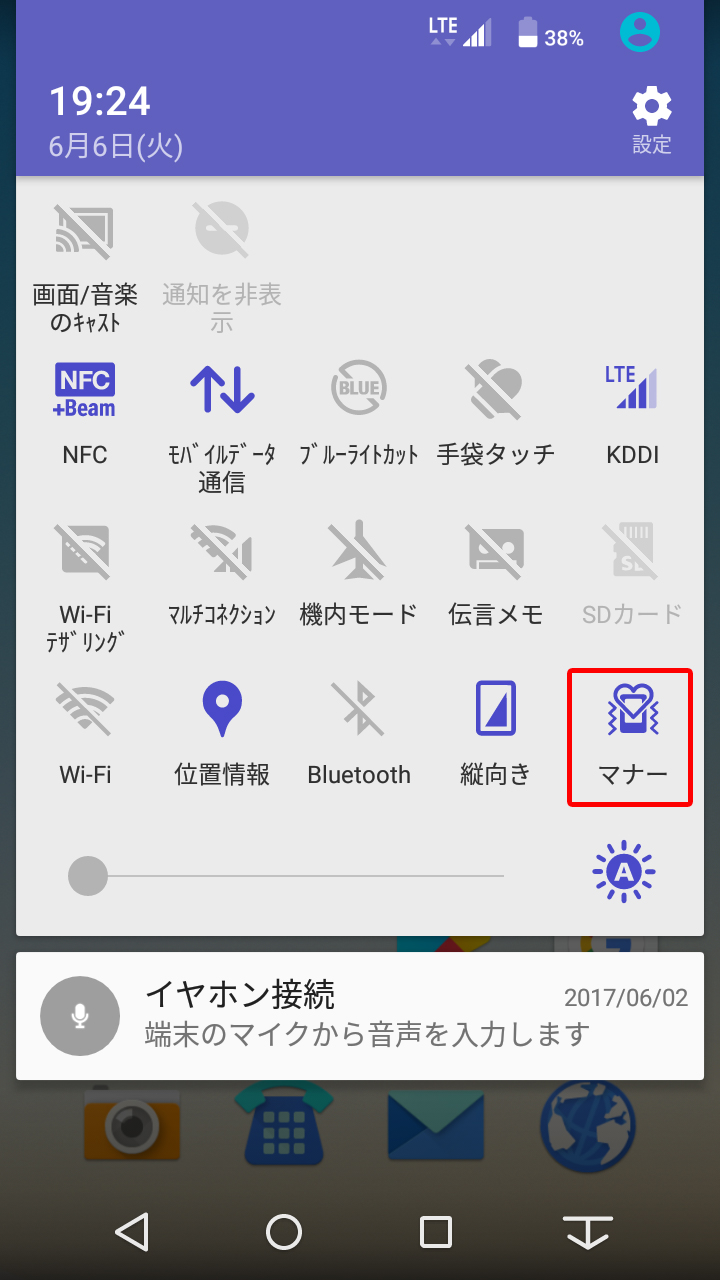Toggle 位置情報 location setting
The width and height of the screenshot is (720, 1280).
tap(221, 732)
